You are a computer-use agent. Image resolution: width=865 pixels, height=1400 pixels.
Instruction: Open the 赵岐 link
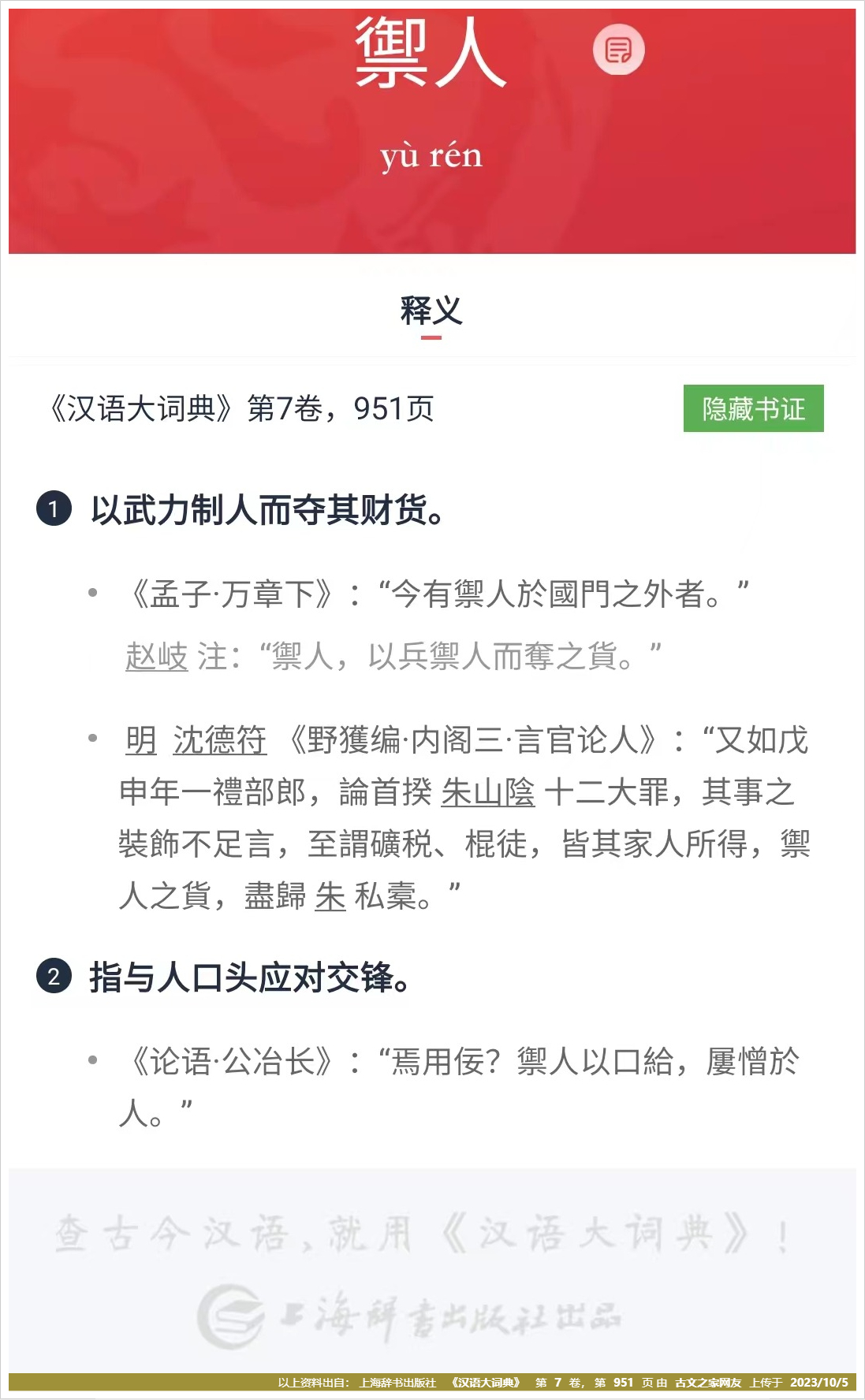point(157,657)
